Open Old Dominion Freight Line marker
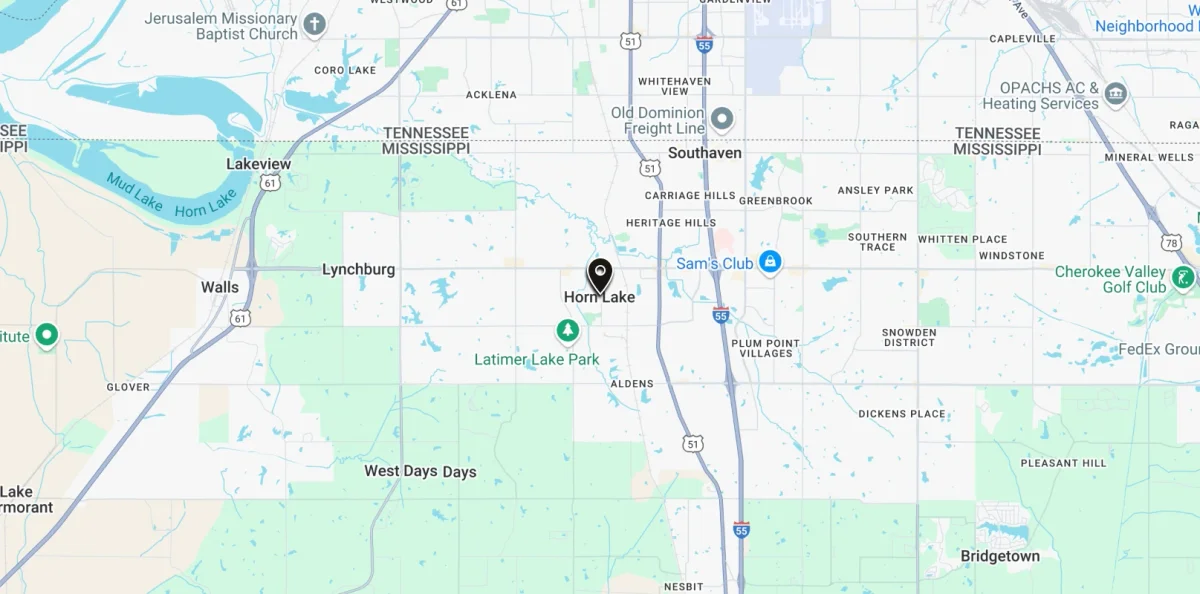Image resolution: width=1200 pixels, height=594 pixels. coord(722,121)
